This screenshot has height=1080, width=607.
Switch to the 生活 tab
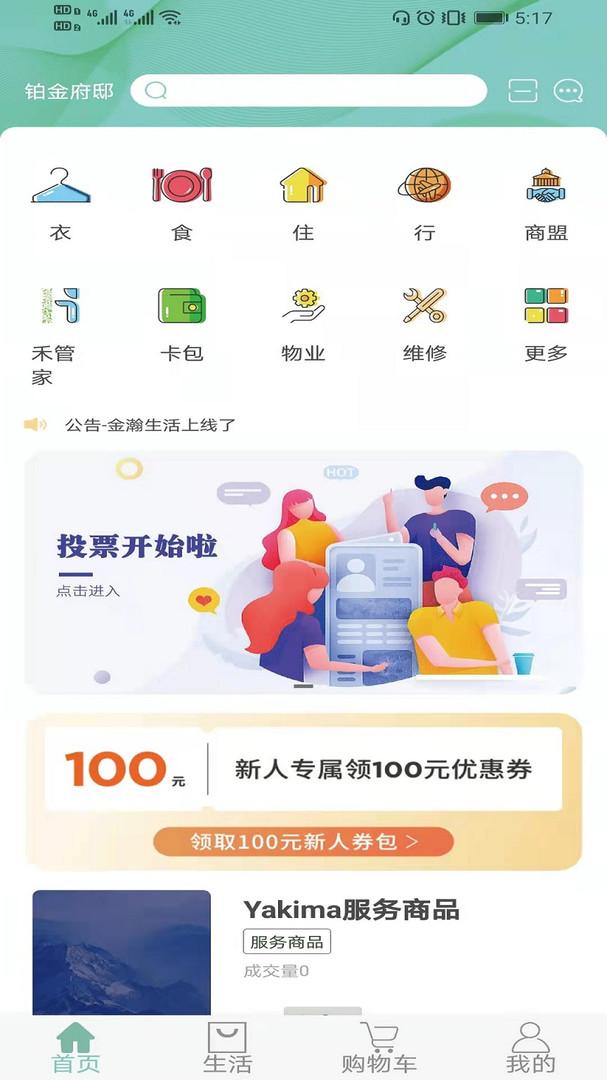pyautogui.click(x=227, y=1047)
